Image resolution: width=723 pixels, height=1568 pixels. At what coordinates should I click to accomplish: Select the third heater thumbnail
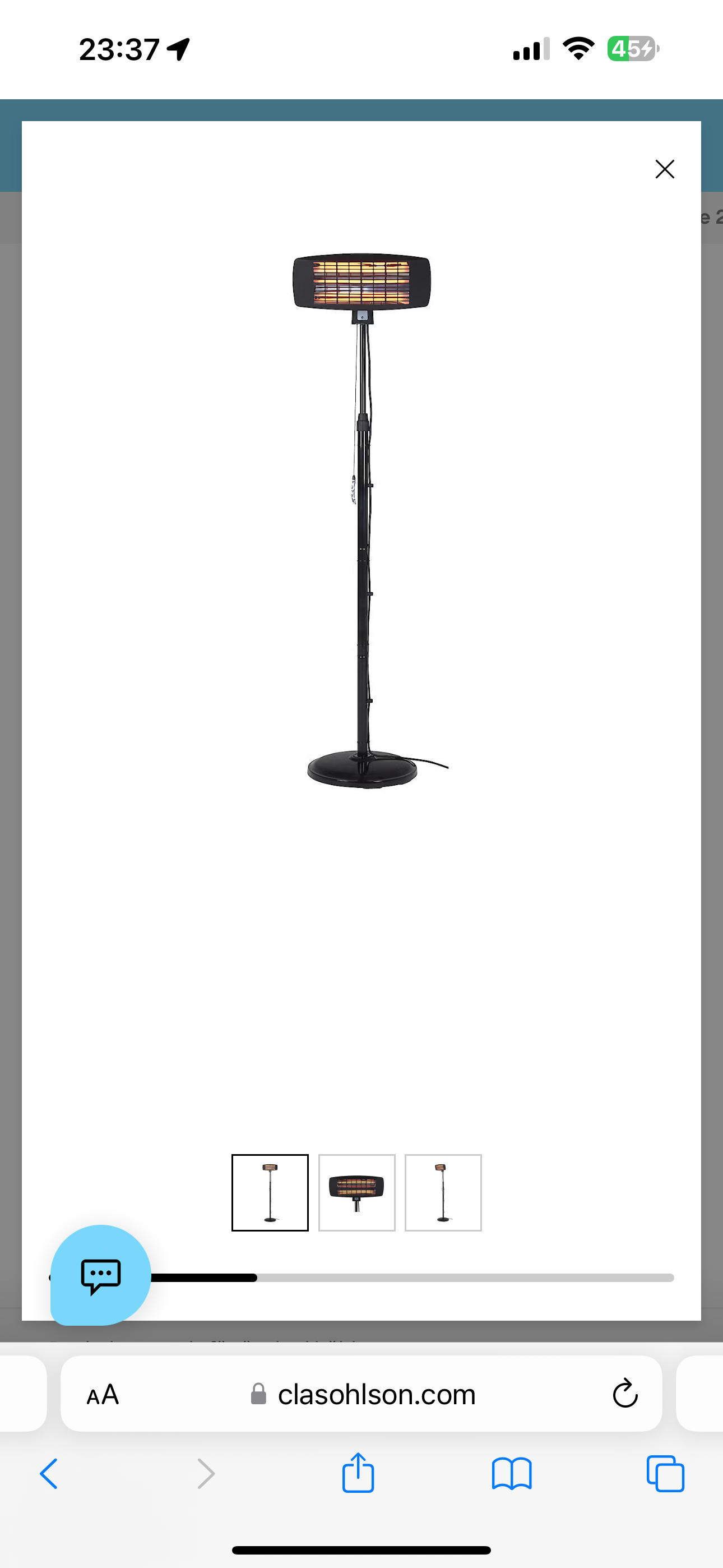[x=443, y=1192]
